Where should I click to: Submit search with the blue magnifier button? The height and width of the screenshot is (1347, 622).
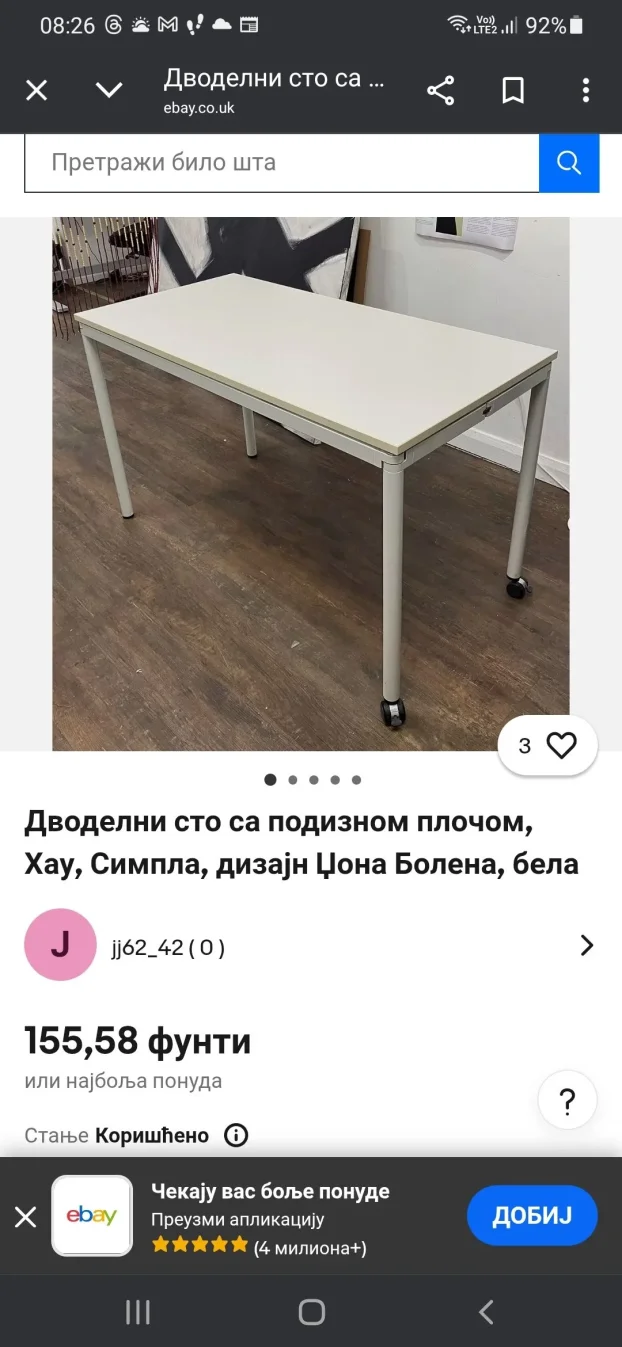pyautogui.click(x=569, y=162)
